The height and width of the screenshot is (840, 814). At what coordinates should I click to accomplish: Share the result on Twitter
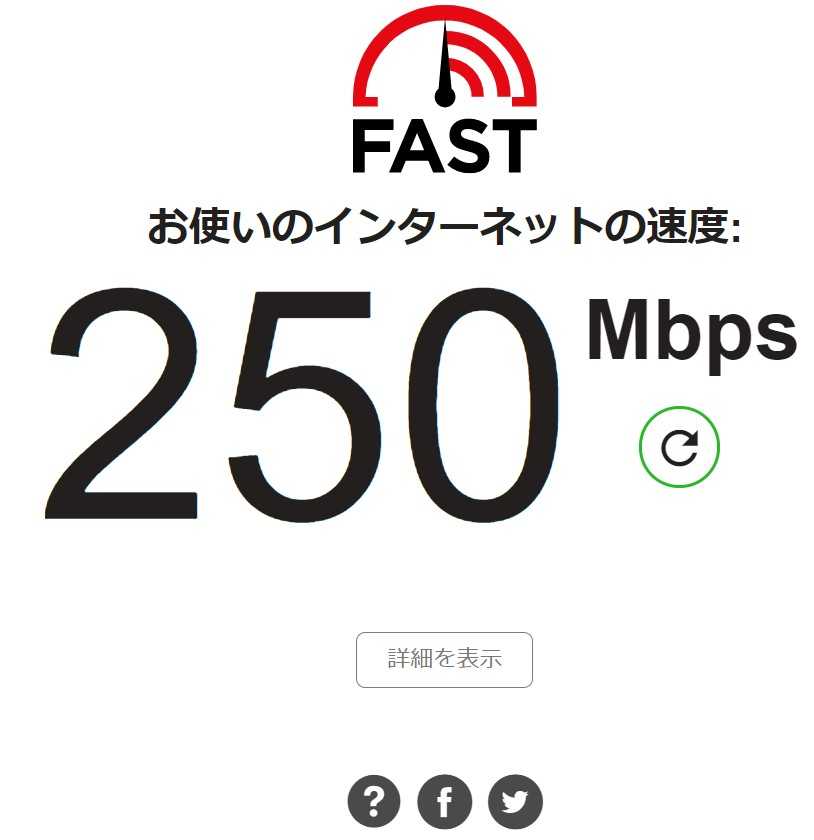pyautogui.click(x=515, y=801)
